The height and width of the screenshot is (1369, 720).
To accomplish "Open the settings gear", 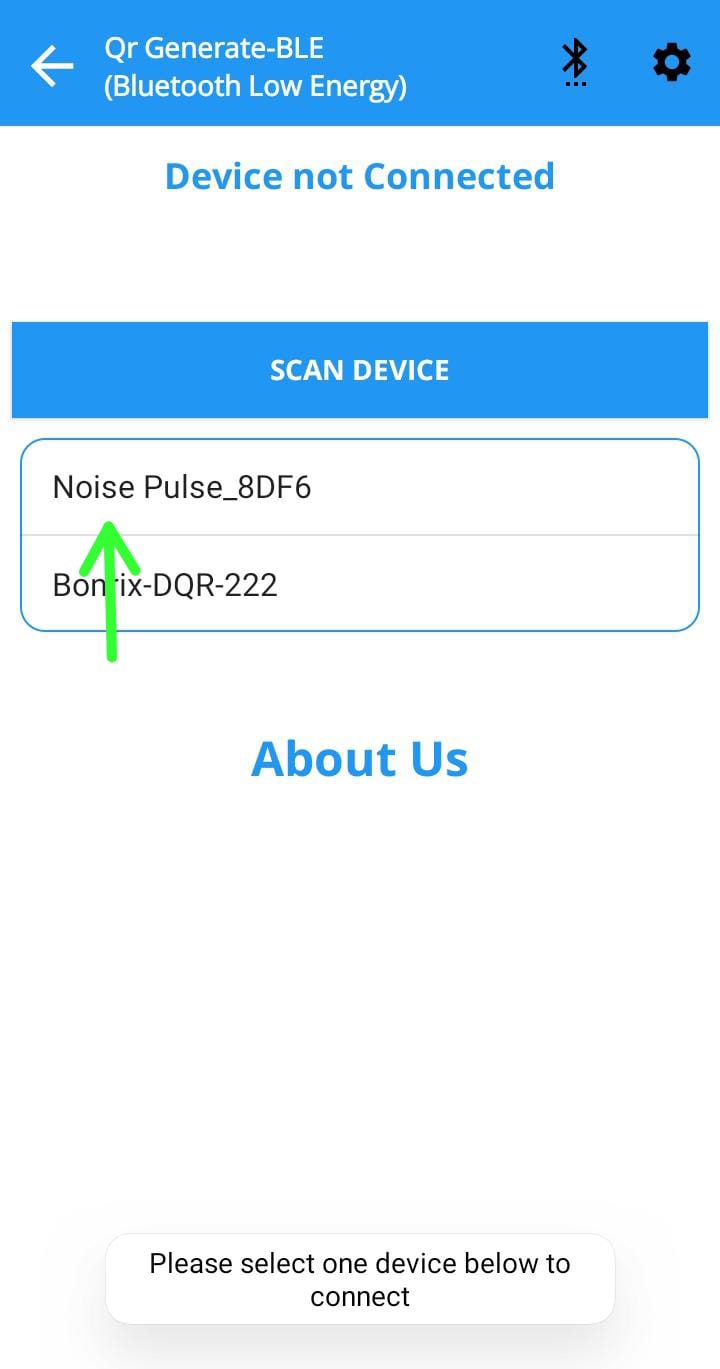I will click(671, 63).
